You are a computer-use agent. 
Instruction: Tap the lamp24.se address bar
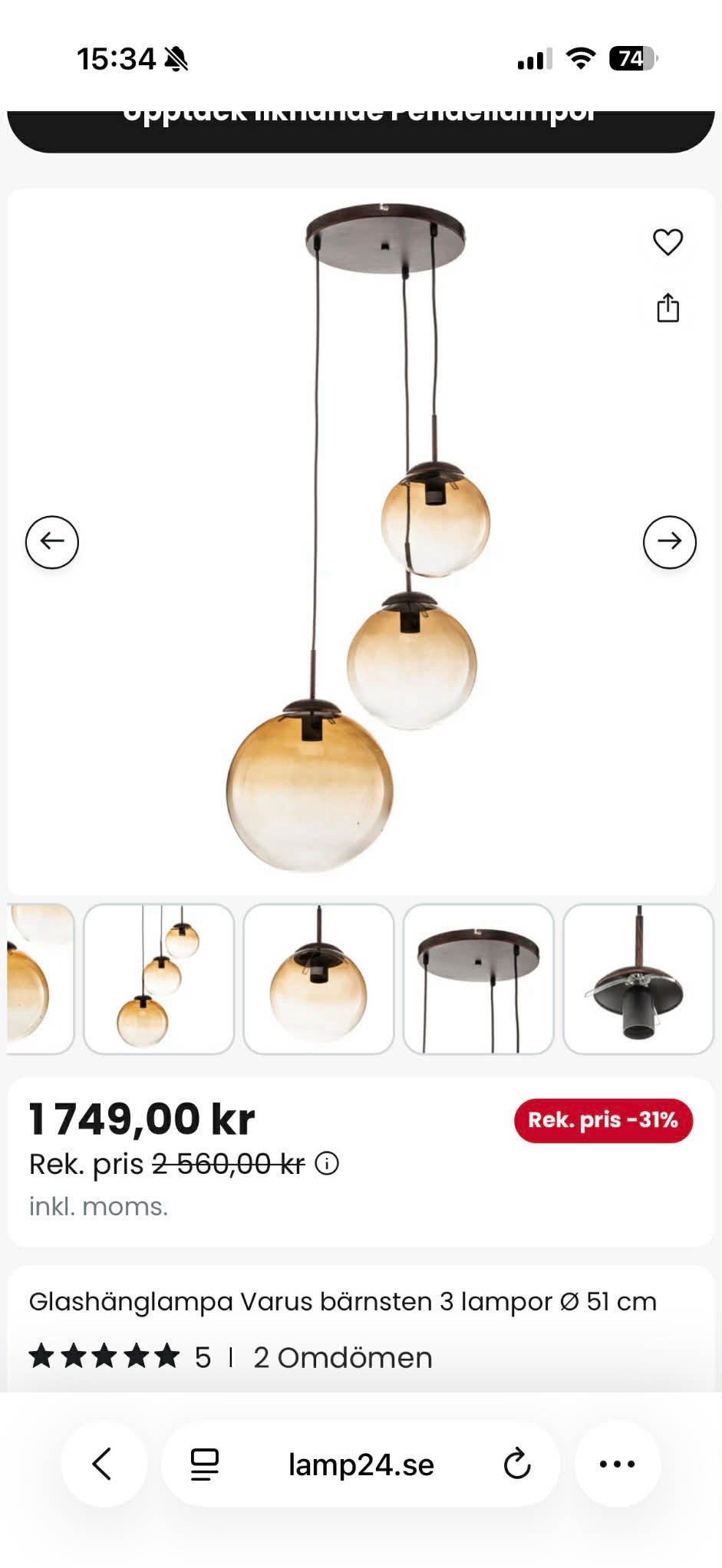coord(361,1465)
